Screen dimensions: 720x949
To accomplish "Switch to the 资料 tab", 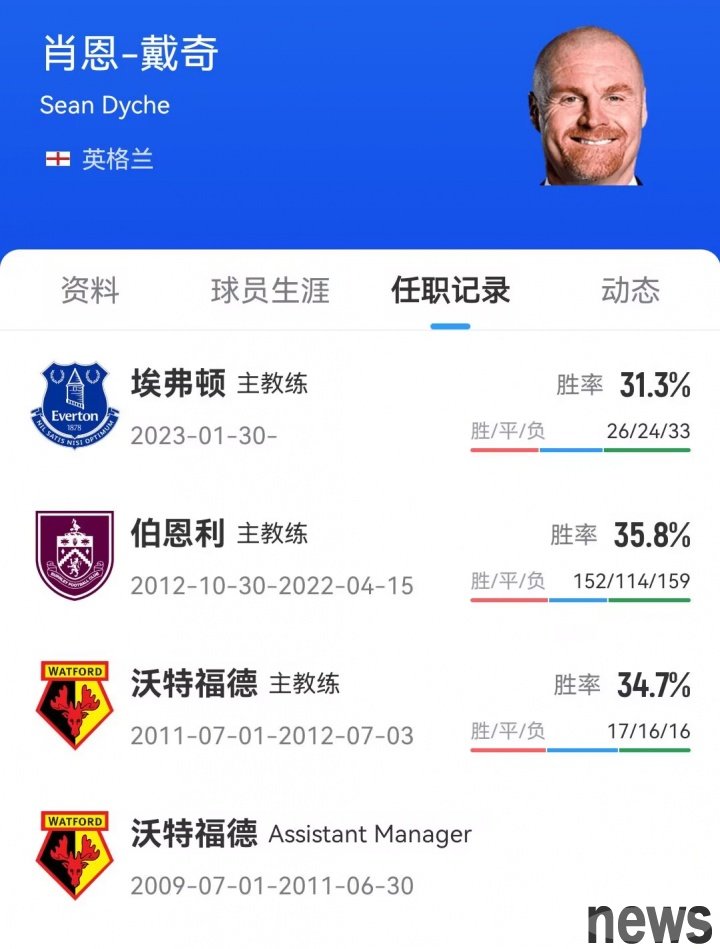I will (x=90, y=290).
